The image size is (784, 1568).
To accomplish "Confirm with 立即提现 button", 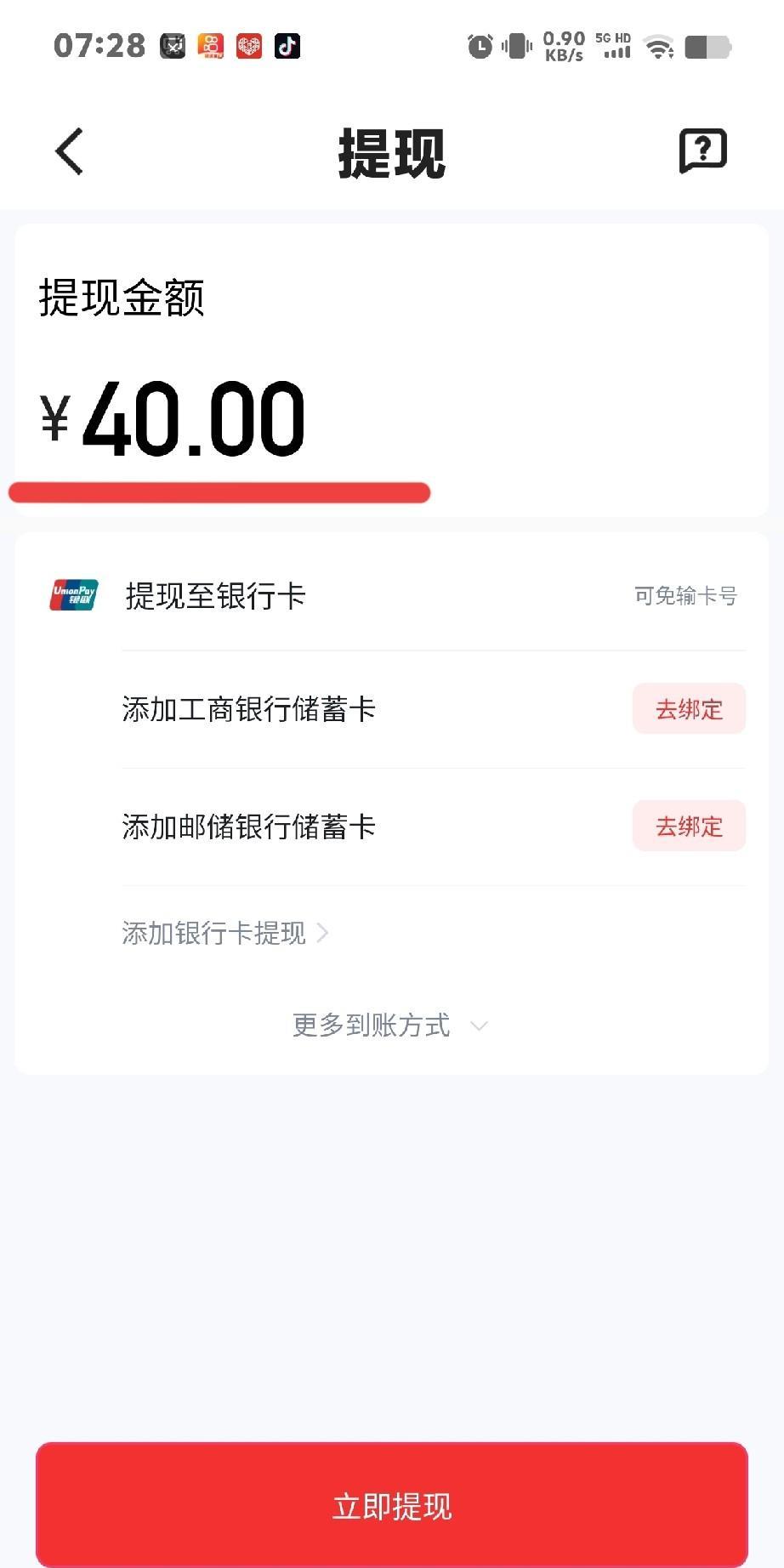I will (392, 1506).
